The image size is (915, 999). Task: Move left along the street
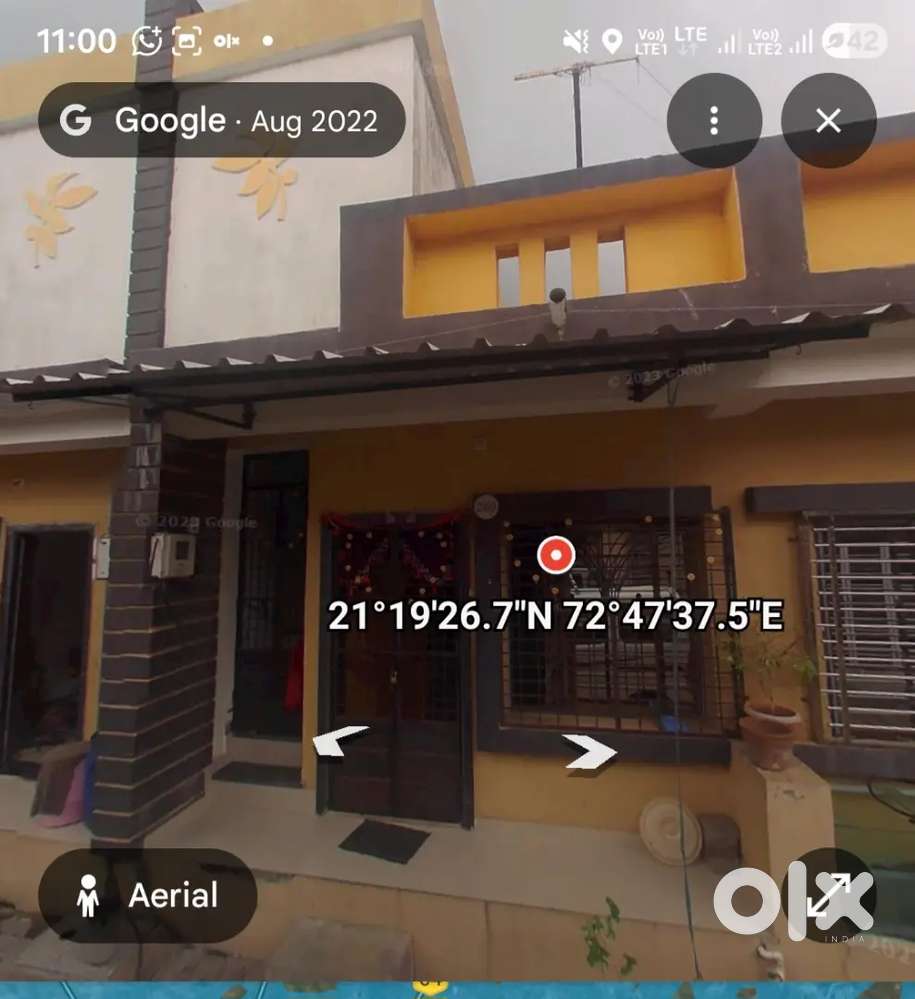click(x=339, y=742)
